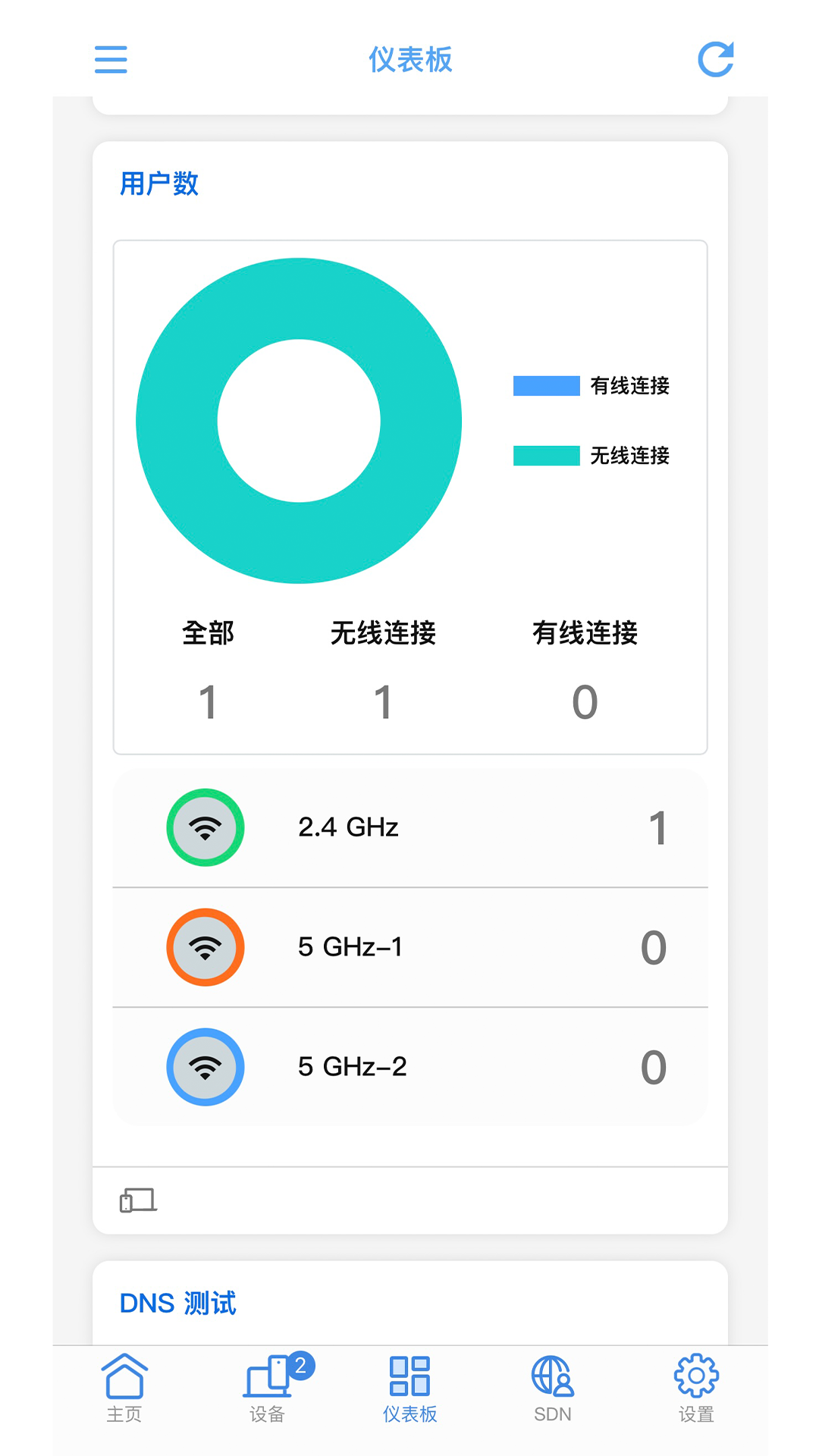Open the SDN globe icon in bottom bar
819x1456 pixels.
click(x=553, y=1384)
